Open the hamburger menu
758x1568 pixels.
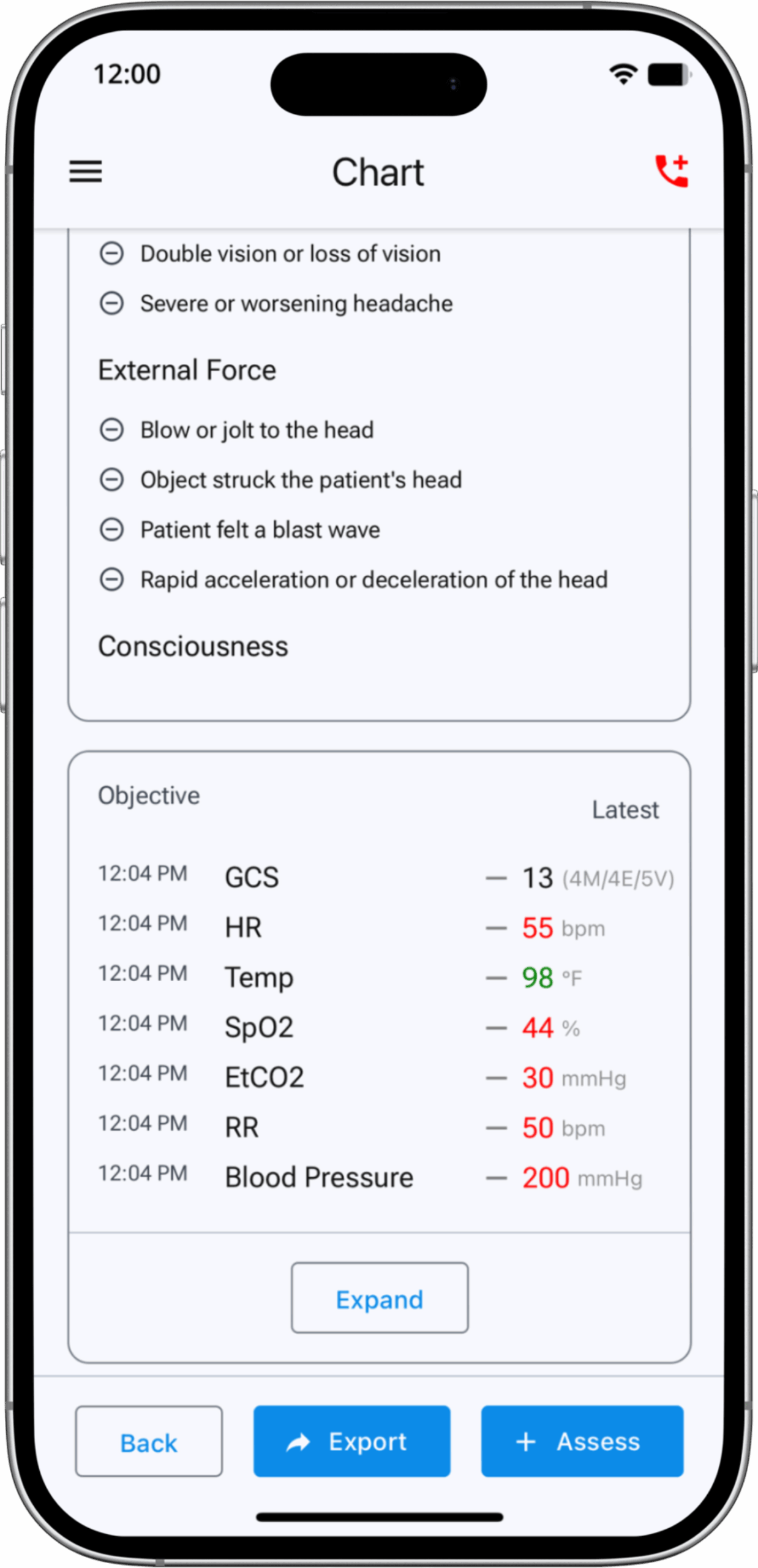tap(86, 171)
